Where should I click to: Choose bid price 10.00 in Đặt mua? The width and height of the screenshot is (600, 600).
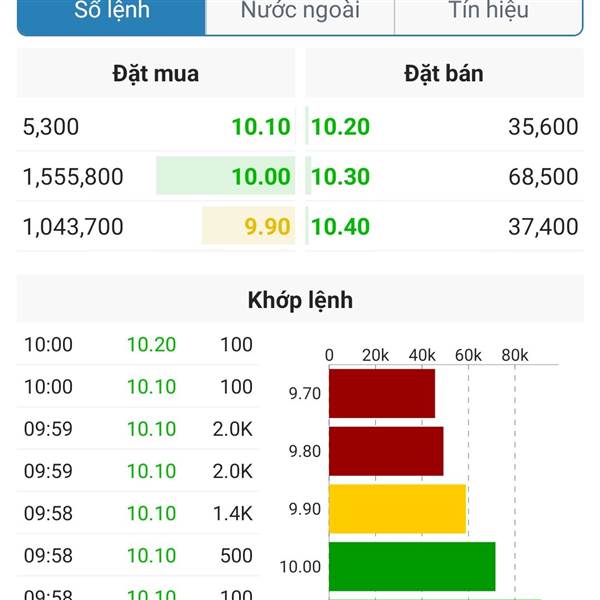click(x=260, y=177)
